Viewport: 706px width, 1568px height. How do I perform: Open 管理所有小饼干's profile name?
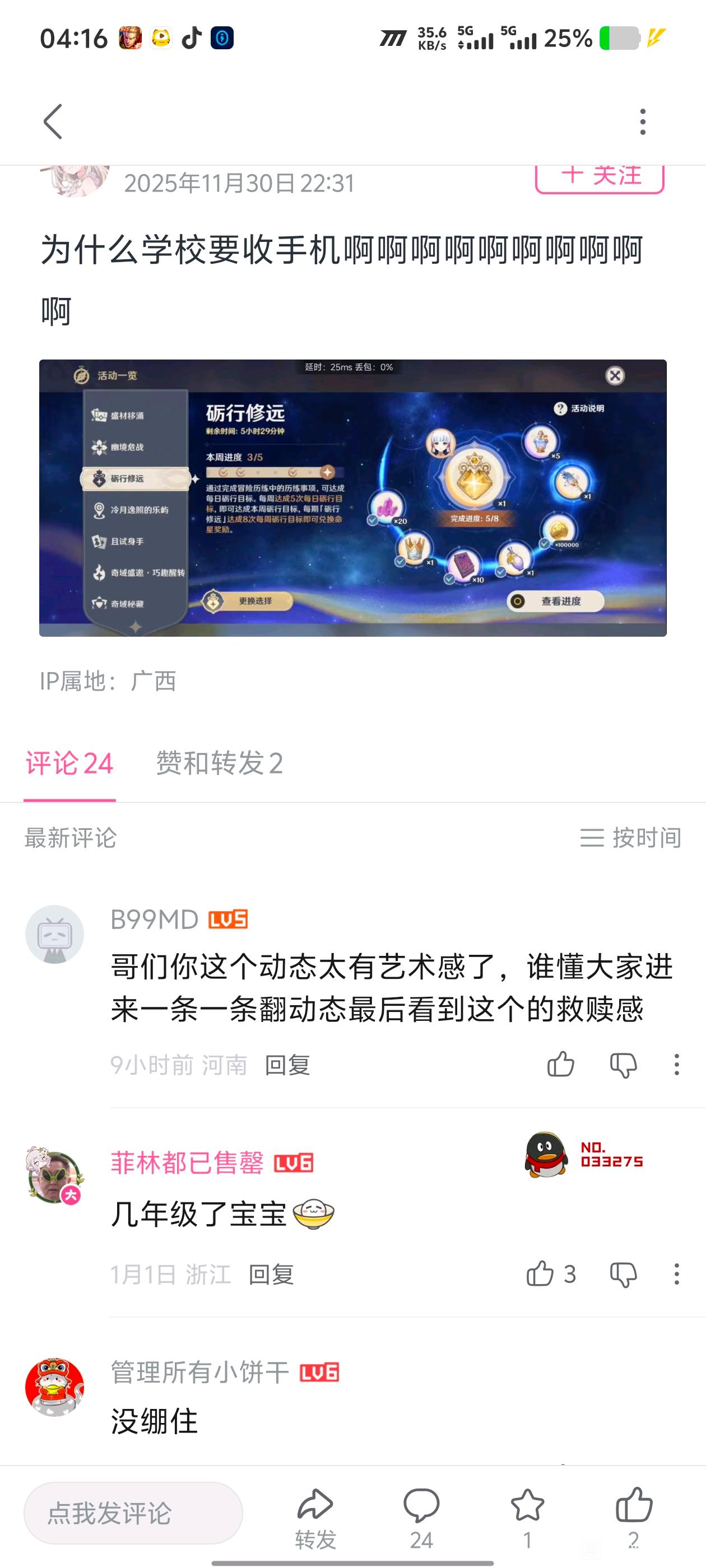click(x=200, y=1373)
